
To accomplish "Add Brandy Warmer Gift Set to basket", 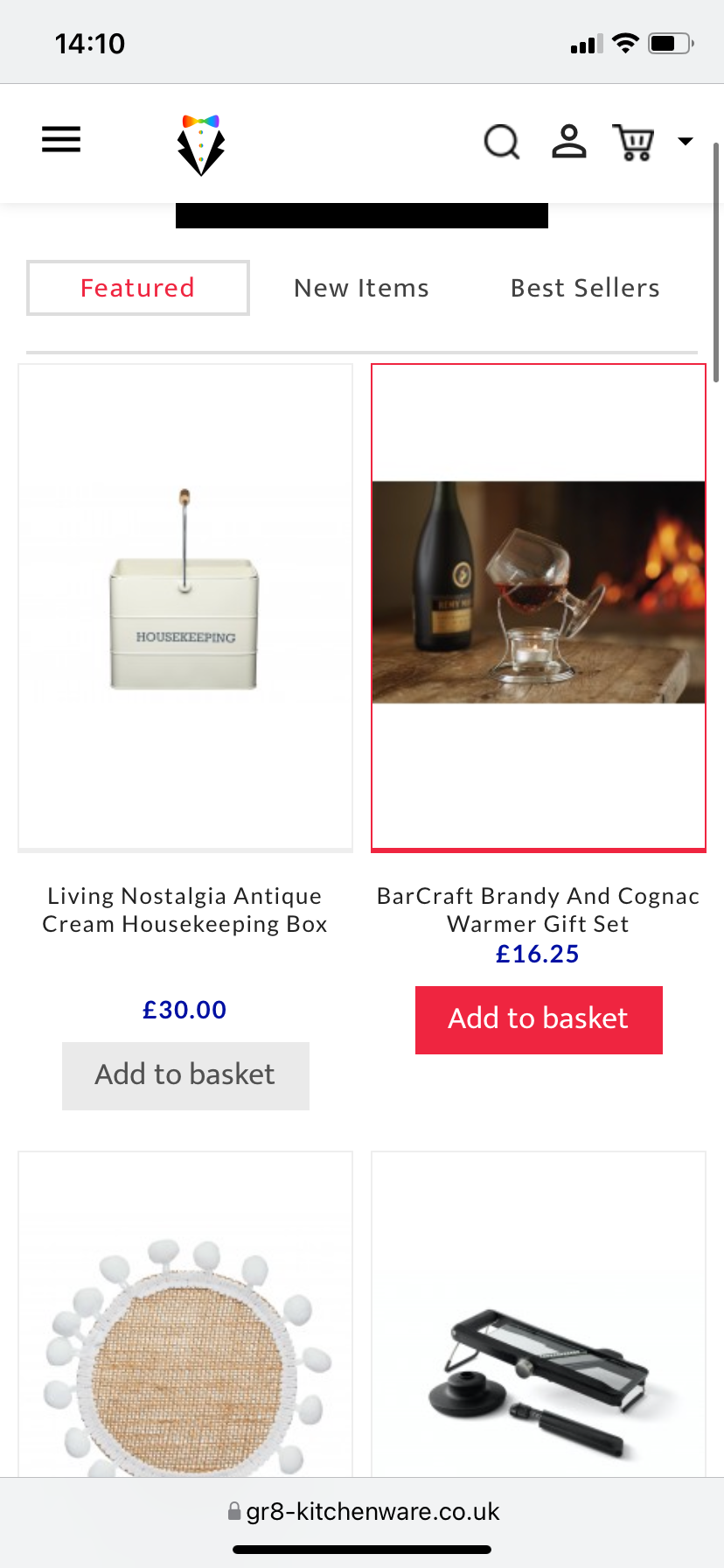I will click(x=539, y=1019).
